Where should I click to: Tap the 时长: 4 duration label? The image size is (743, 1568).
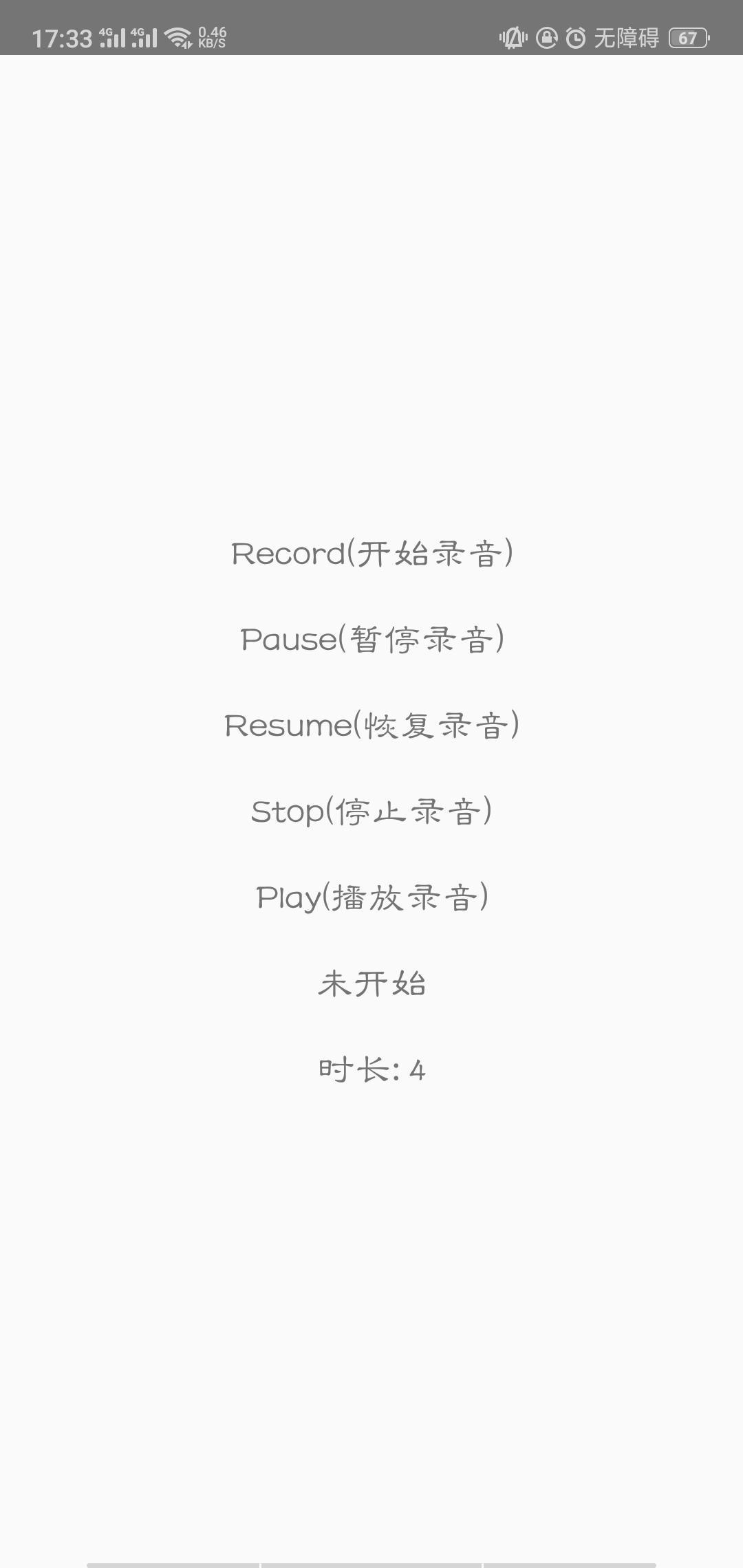pyautogui.click(x=371, y=1067)
